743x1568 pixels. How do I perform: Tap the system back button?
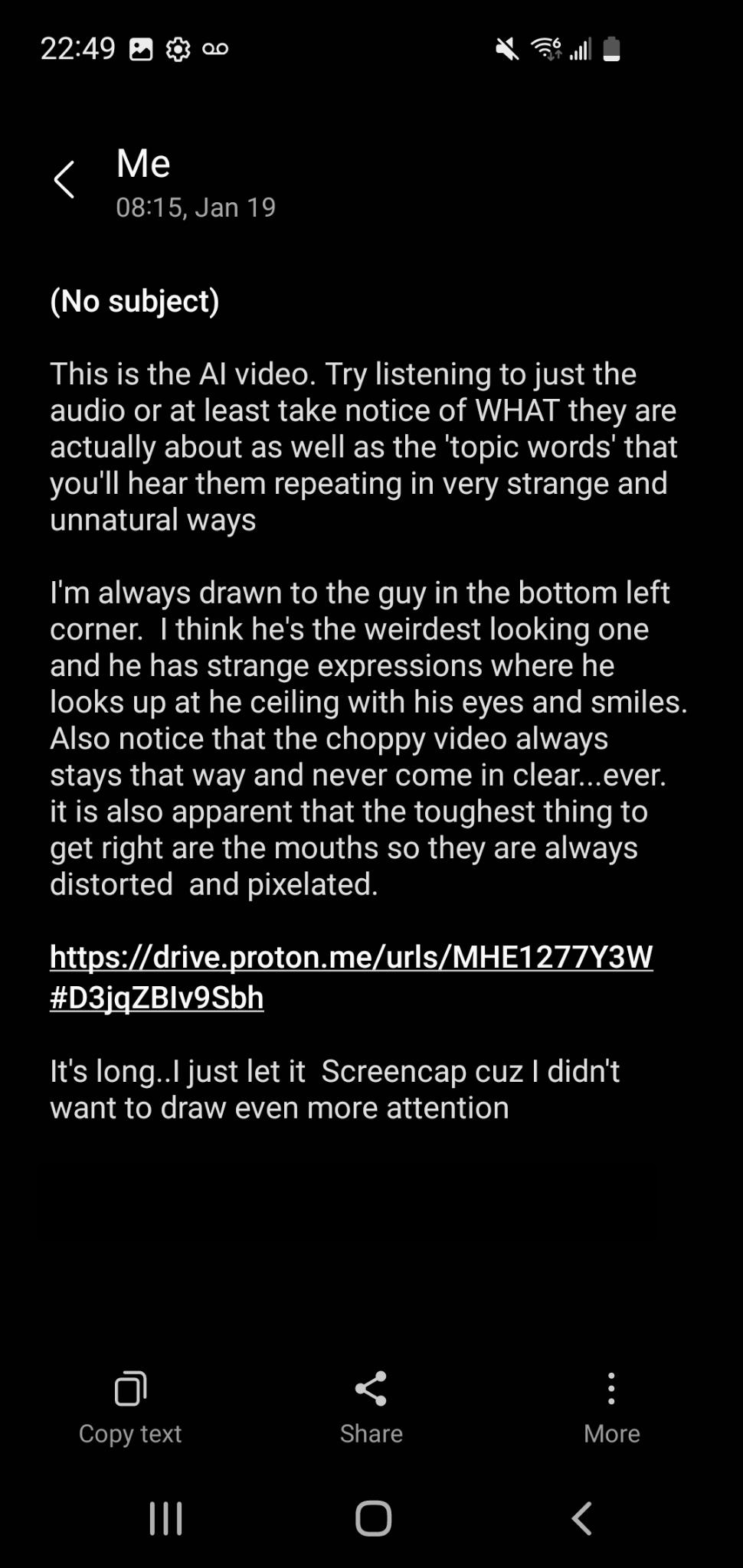point(582,1518)
